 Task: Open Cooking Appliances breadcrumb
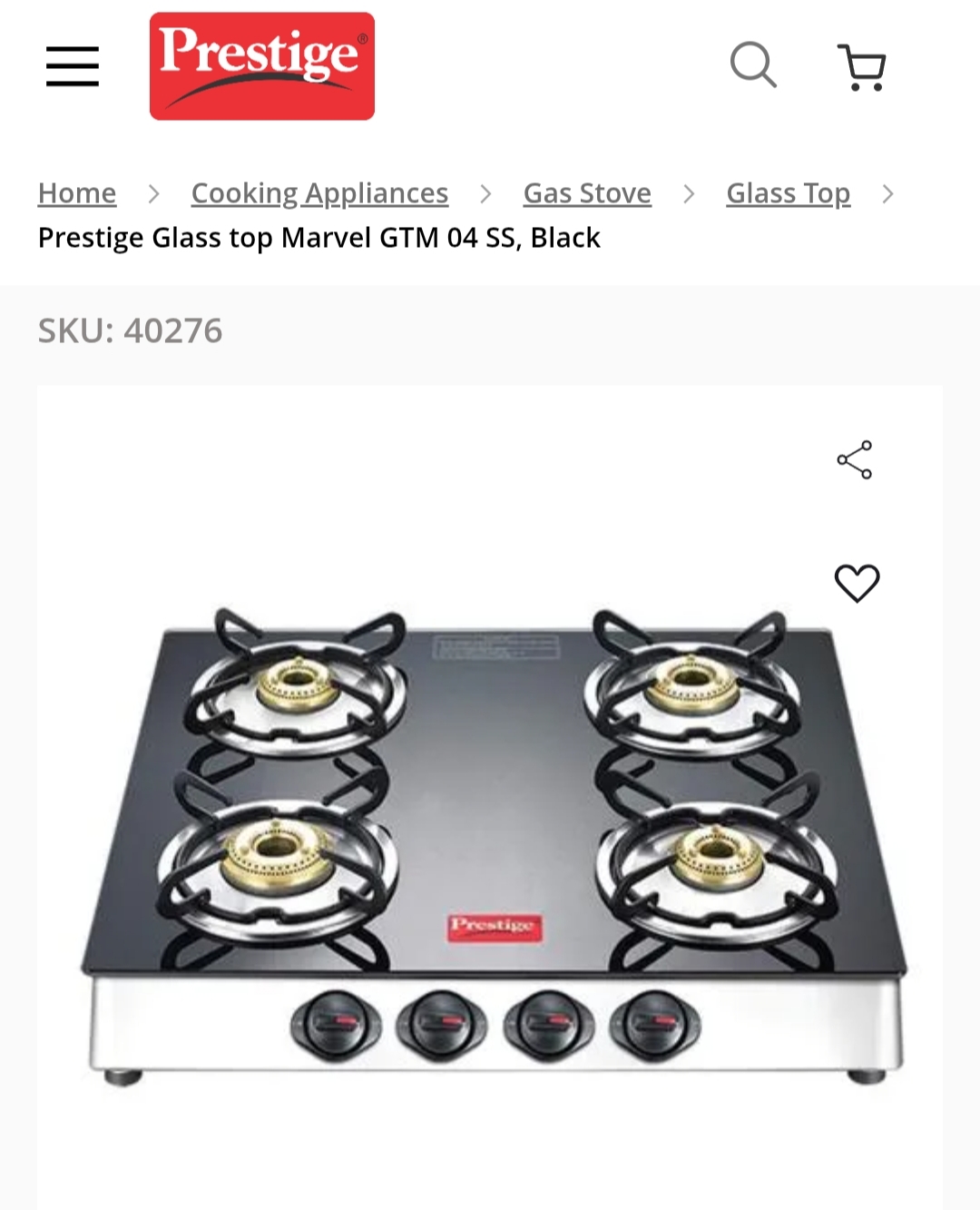[319, 193]
